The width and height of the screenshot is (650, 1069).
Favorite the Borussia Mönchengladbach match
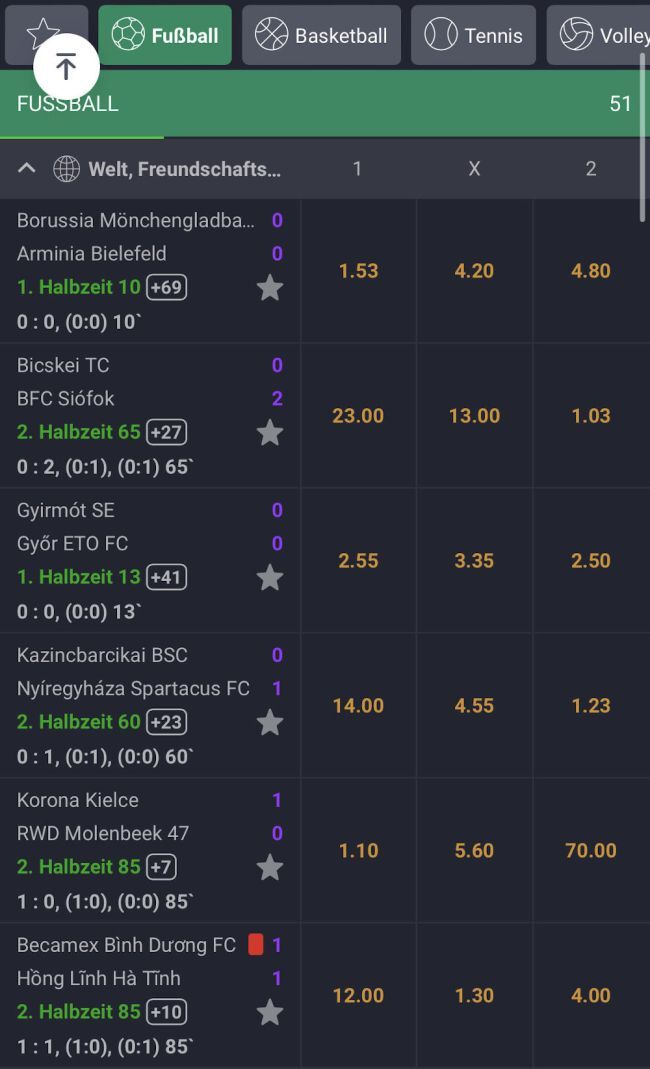pyautogui.click(x=270, y=288)
